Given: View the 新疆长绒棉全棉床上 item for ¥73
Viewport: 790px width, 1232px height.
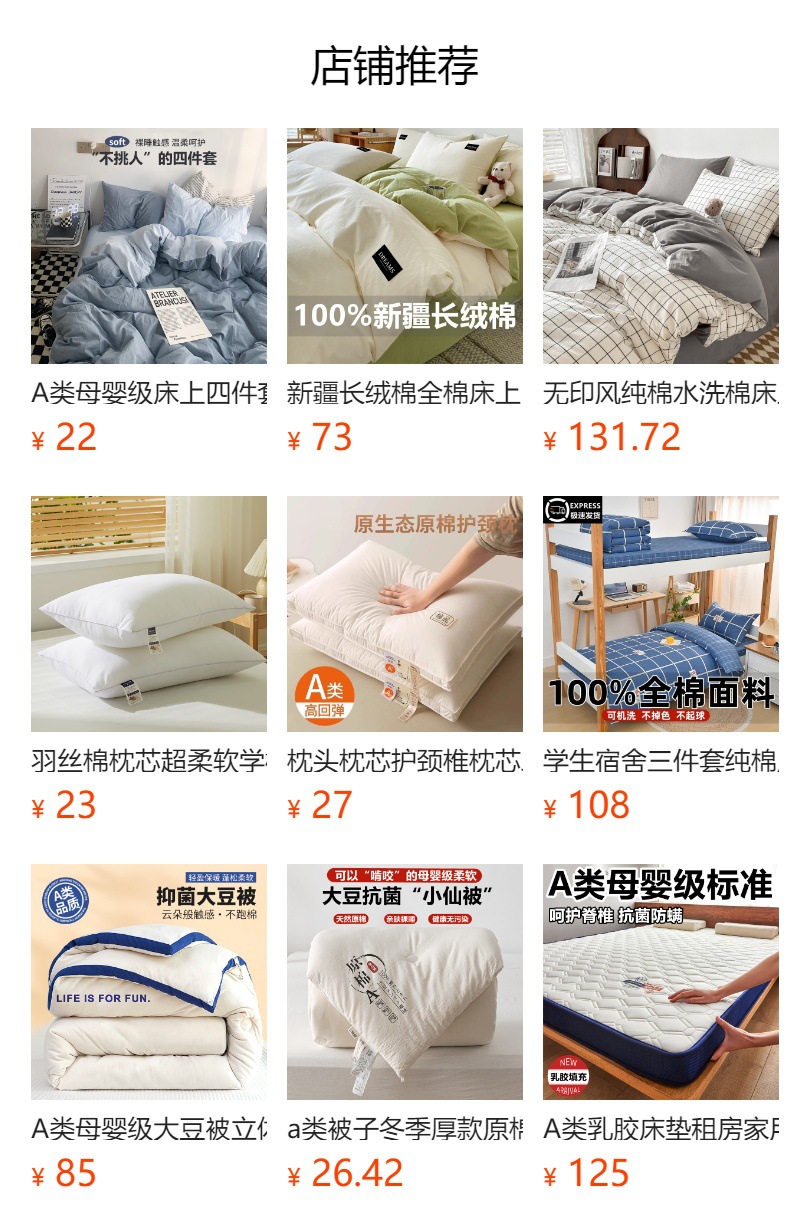Looking at the screenshot, I should point(405,246).
